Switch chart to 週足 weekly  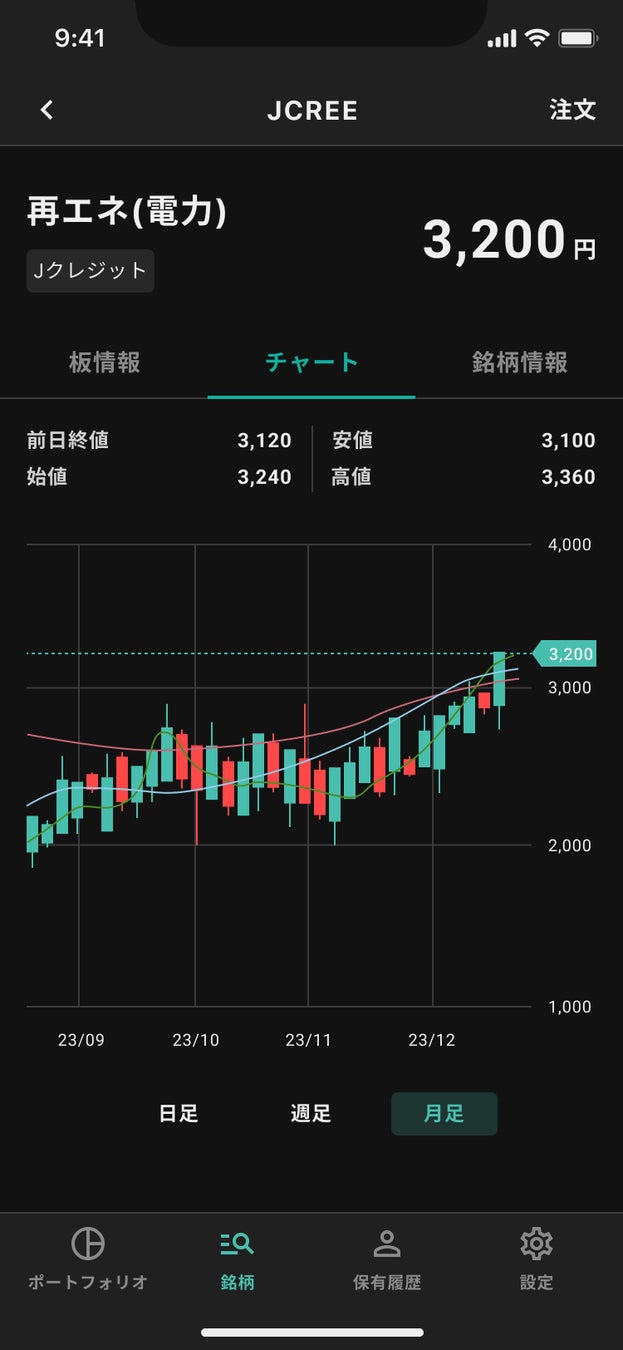(x=310, y=1113)
